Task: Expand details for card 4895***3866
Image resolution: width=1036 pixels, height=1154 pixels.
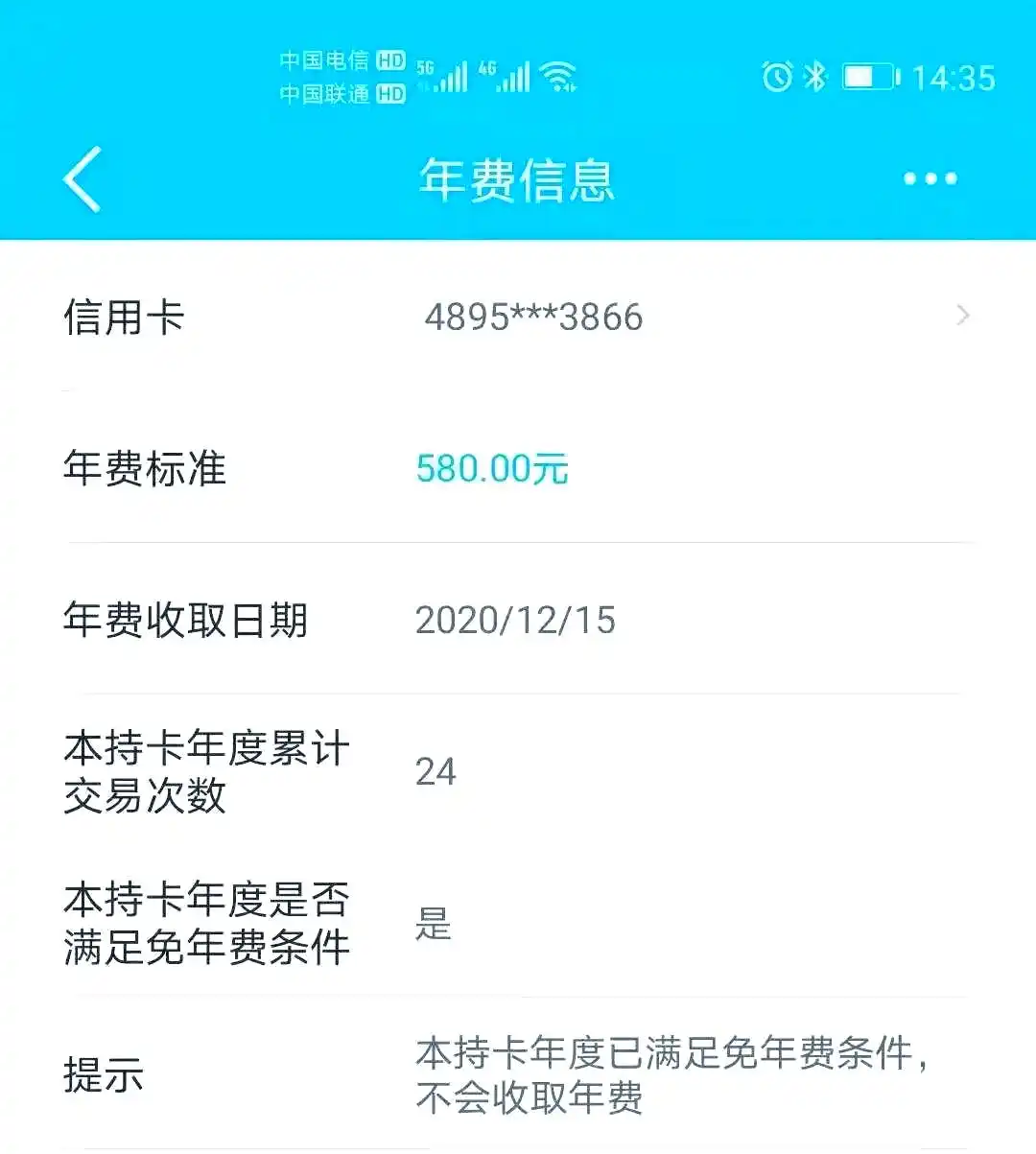Action: 534,317
